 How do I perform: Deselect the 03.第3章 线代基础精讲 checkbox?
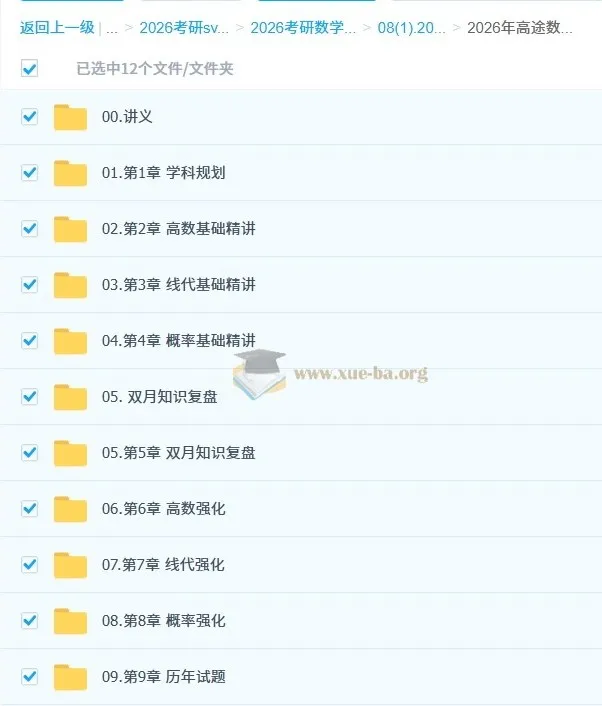[x=29, y=285]
